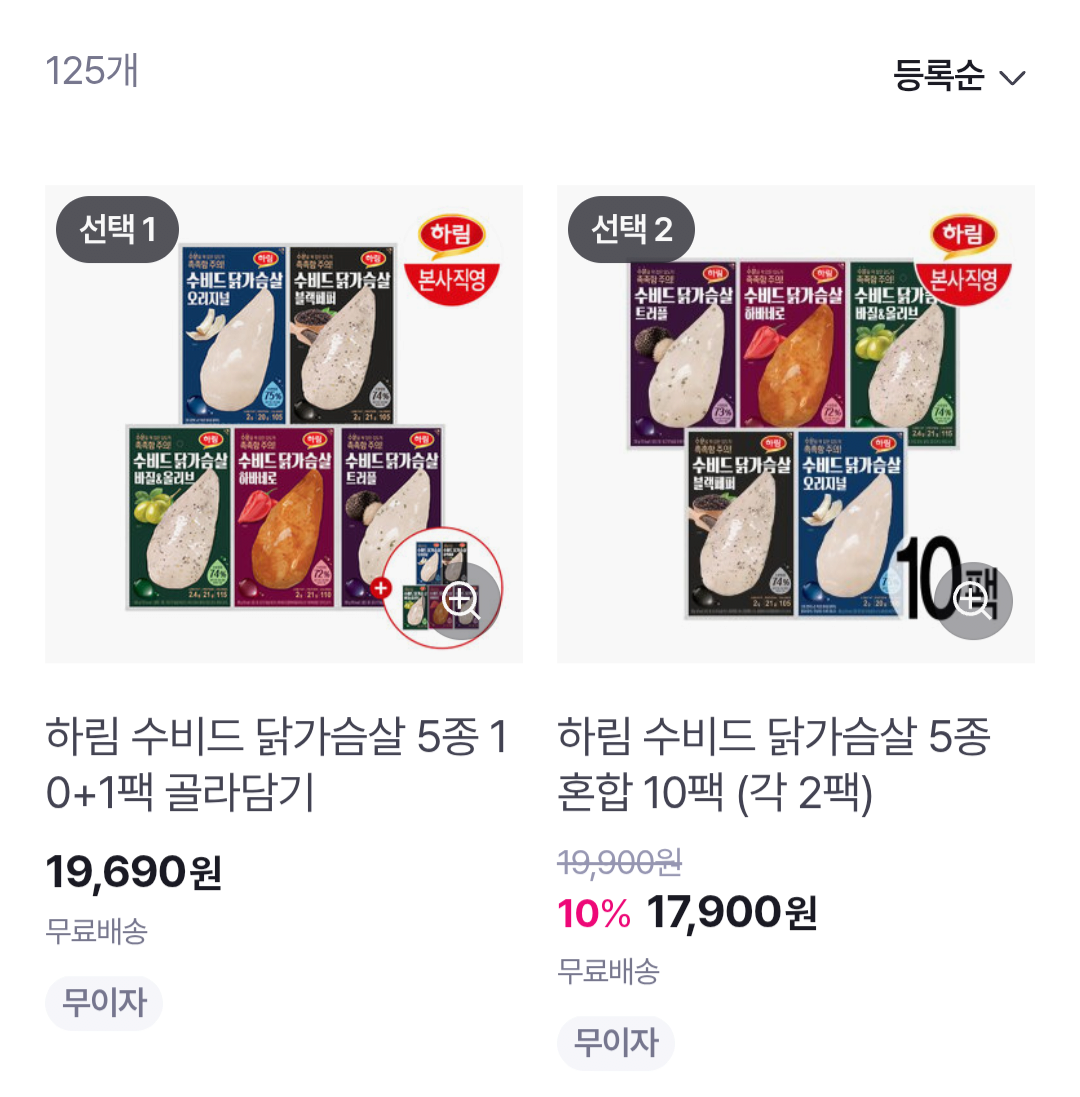This screenshot has height=1097, width=1080.
Task: Open 하림 수비드 닭가슴살 5종 혼합 10팩
Action: [x=790, y=765]
